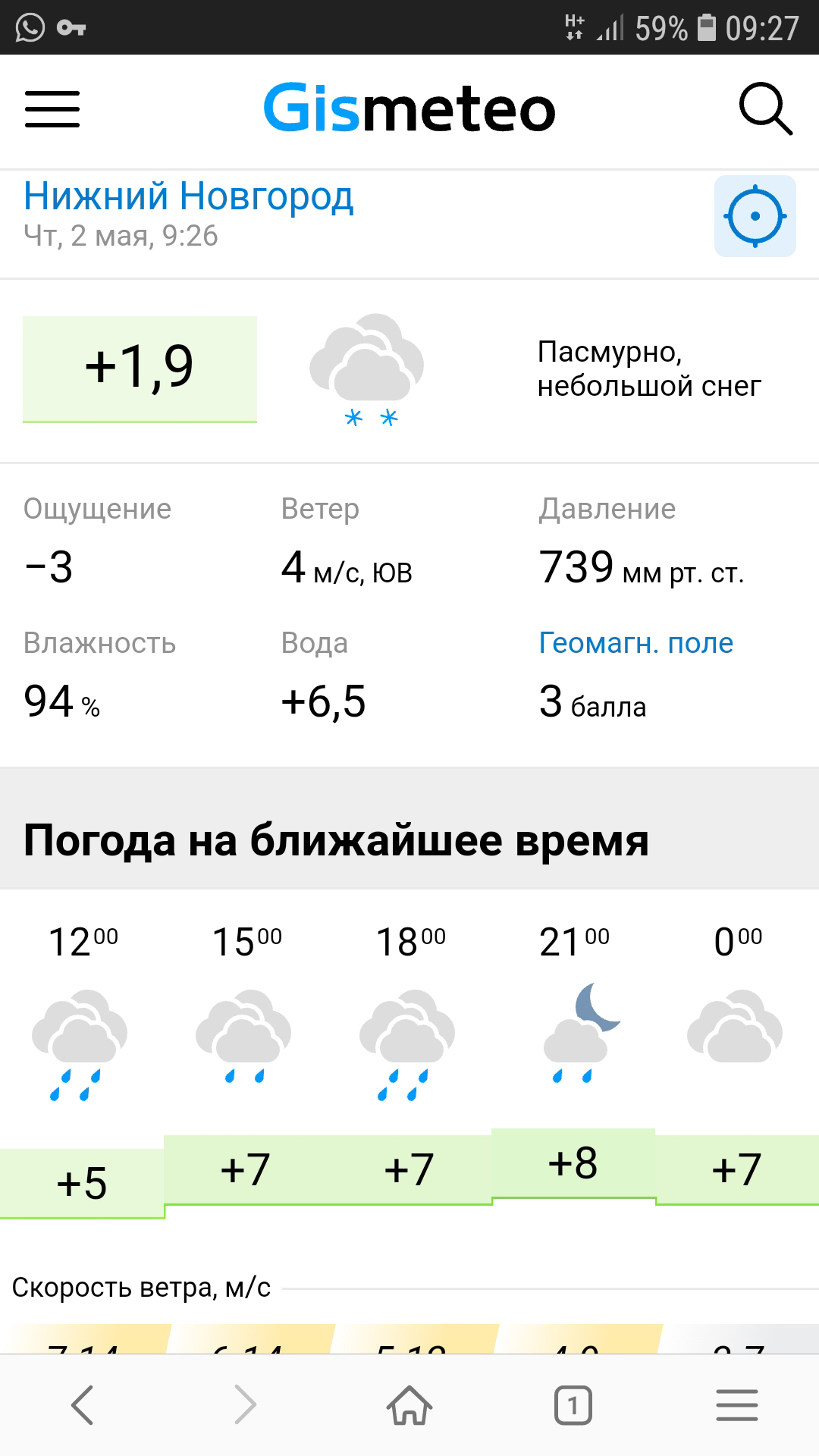Open the hamburger menu

52,109
